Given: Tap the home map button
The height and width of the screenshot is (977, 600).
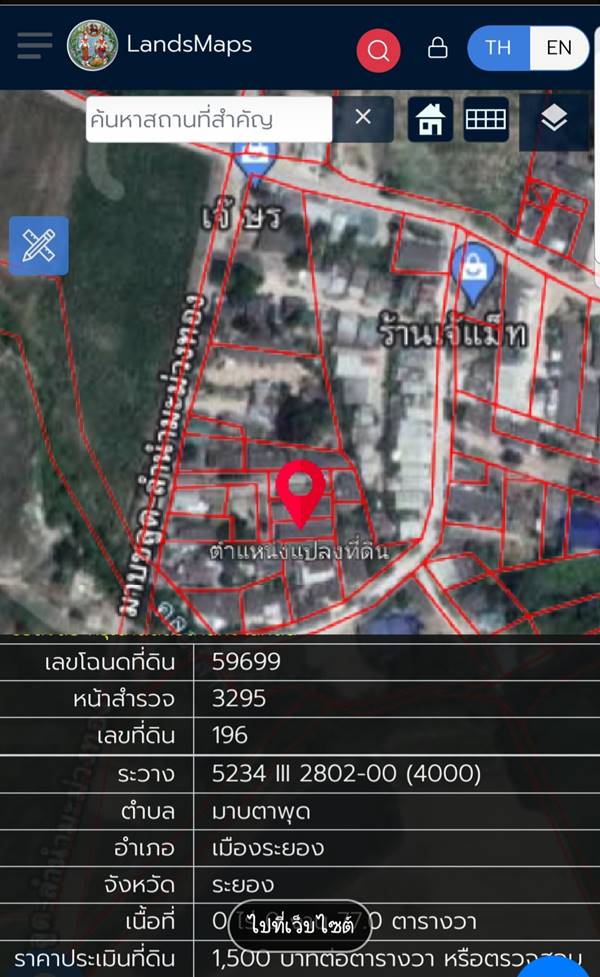Looking at the screenshot, I should (431, 119).
